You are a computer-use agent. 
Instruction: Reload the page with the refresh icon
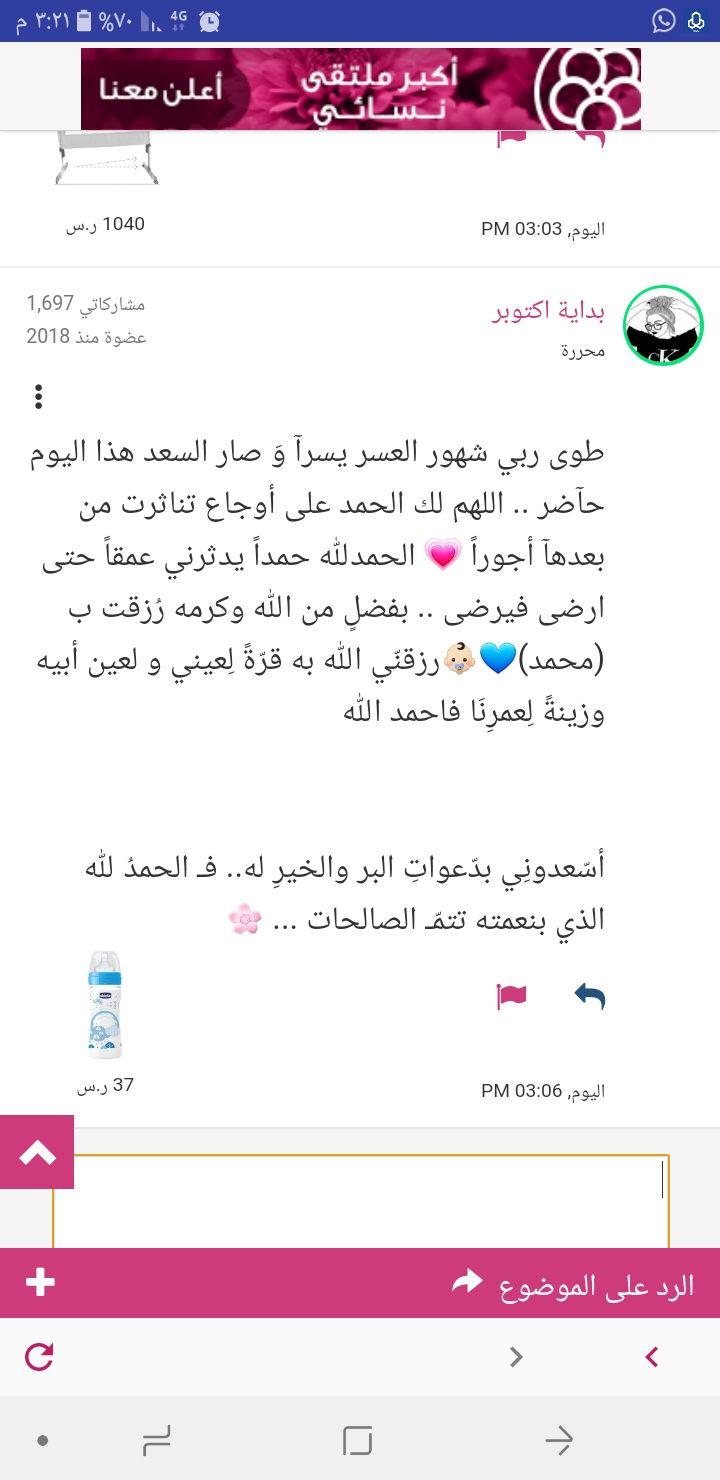pos(38,1357)
